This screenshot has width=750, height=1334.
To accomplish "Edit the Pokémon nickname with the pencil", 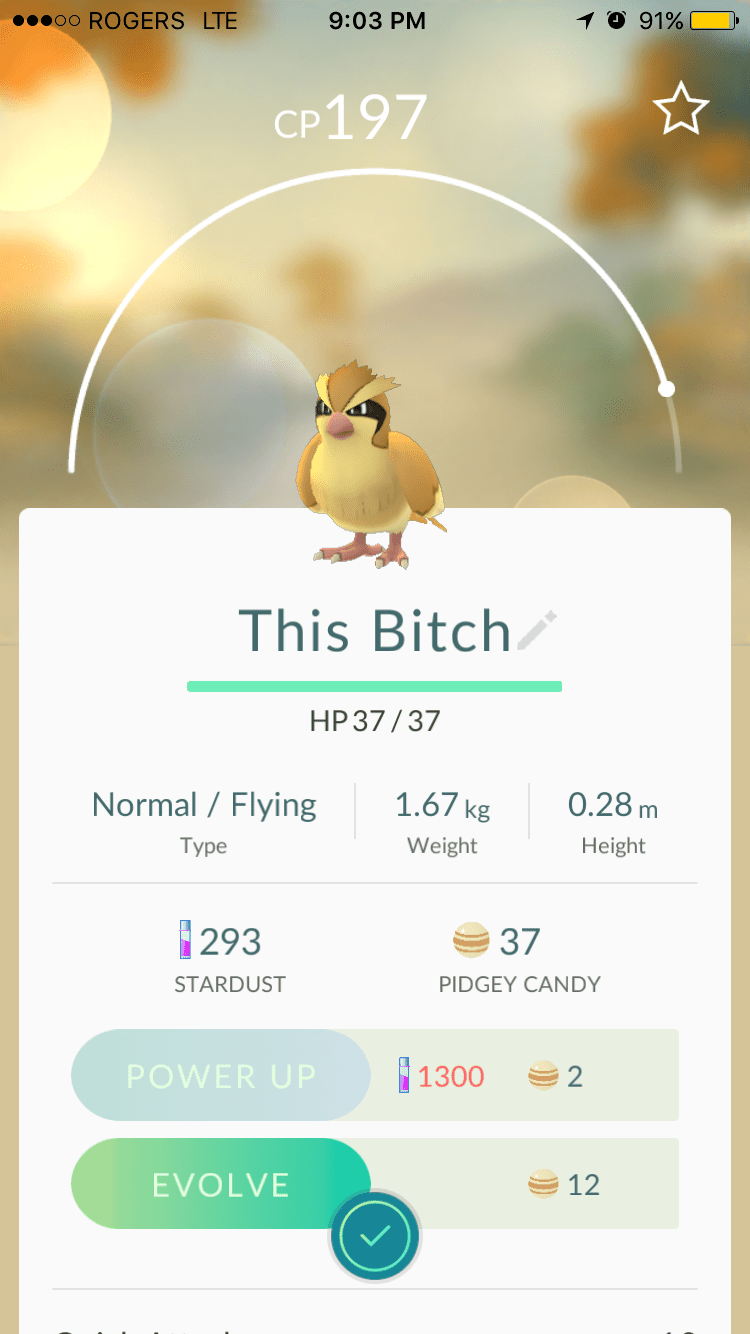I will 537,630.
